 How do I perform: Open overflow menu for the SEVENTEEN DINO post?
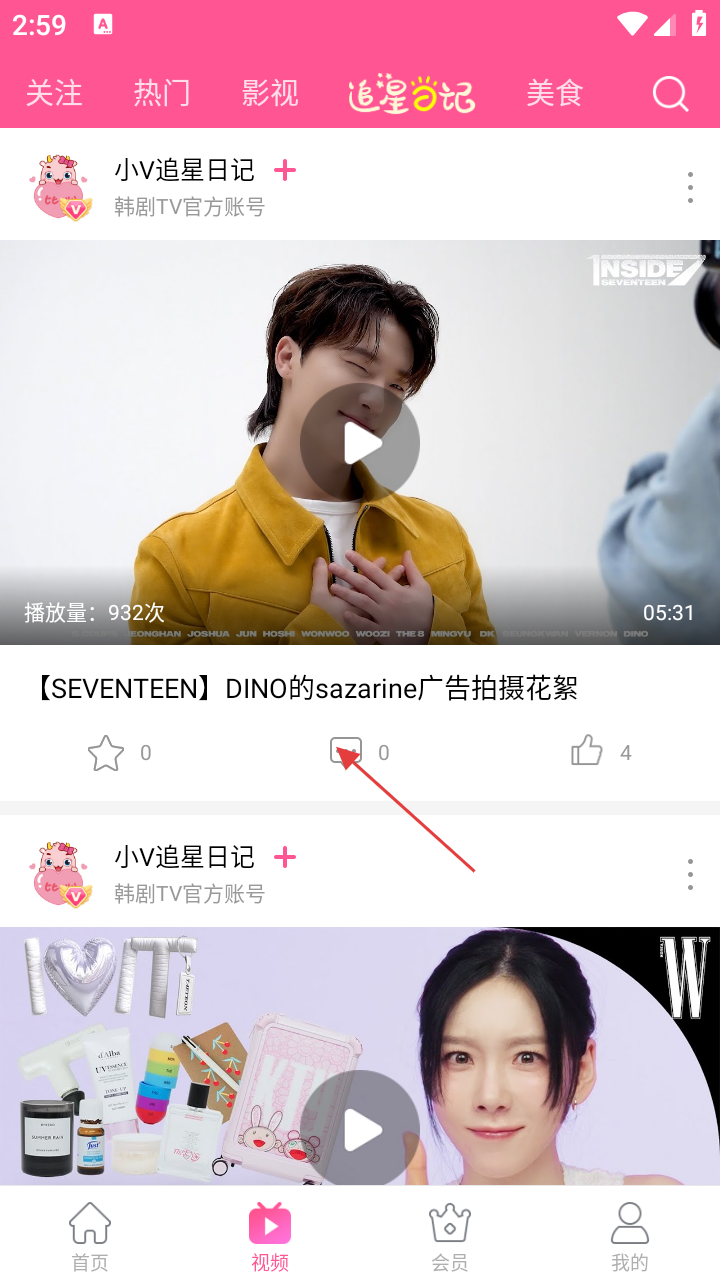tap(690, 187)
